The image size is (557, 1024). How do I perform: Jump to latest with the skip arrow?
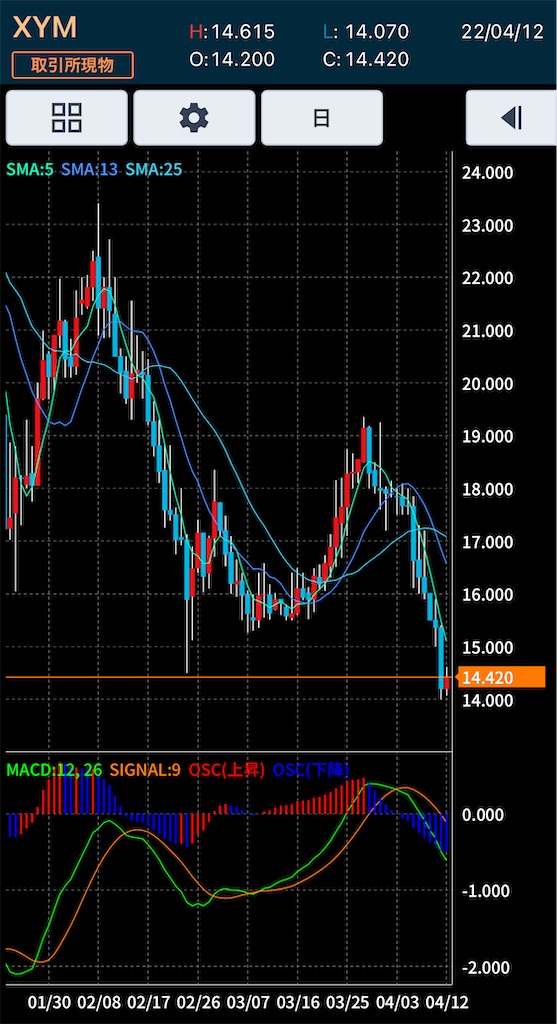tap(511, 118)
